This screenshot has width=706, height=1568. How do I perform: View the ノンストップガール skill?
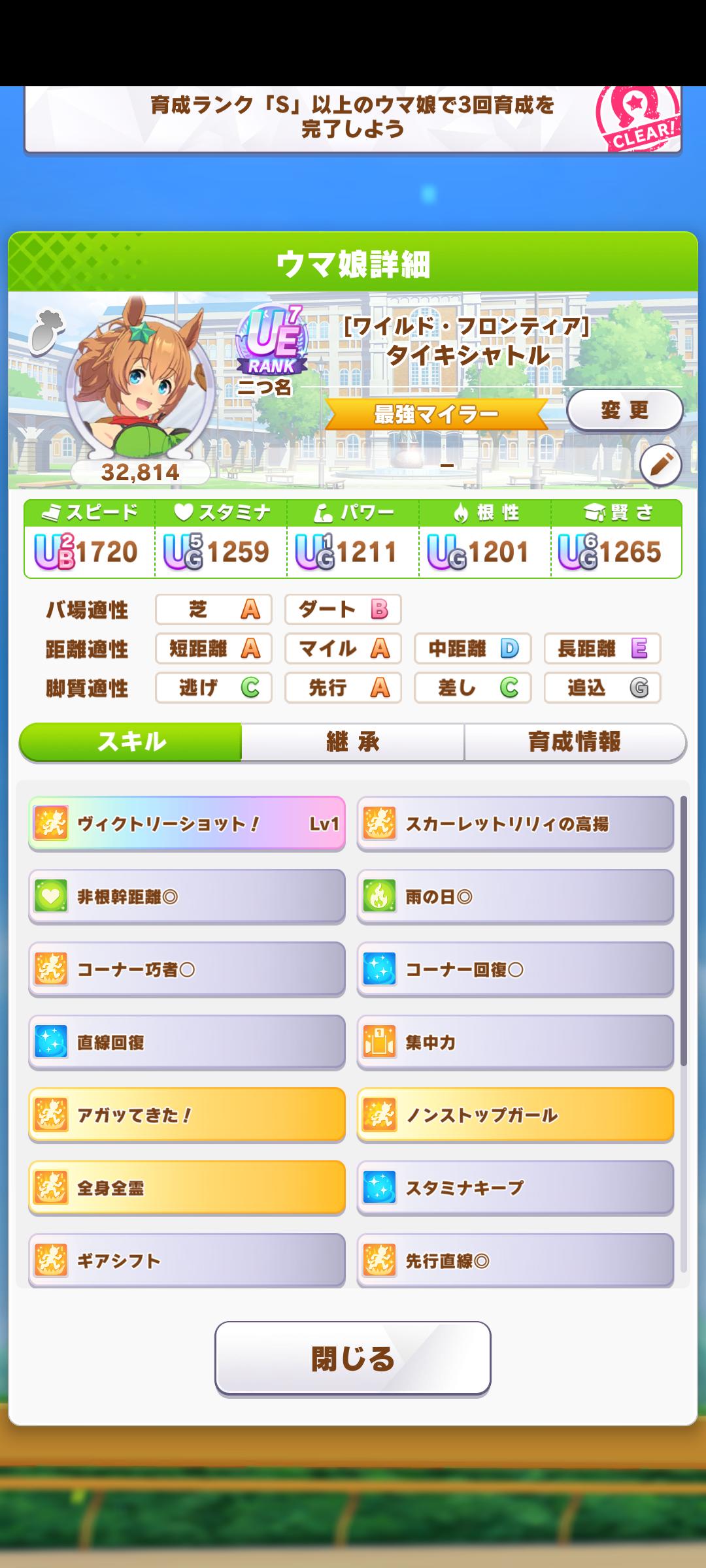click(x=515, y=1115)
